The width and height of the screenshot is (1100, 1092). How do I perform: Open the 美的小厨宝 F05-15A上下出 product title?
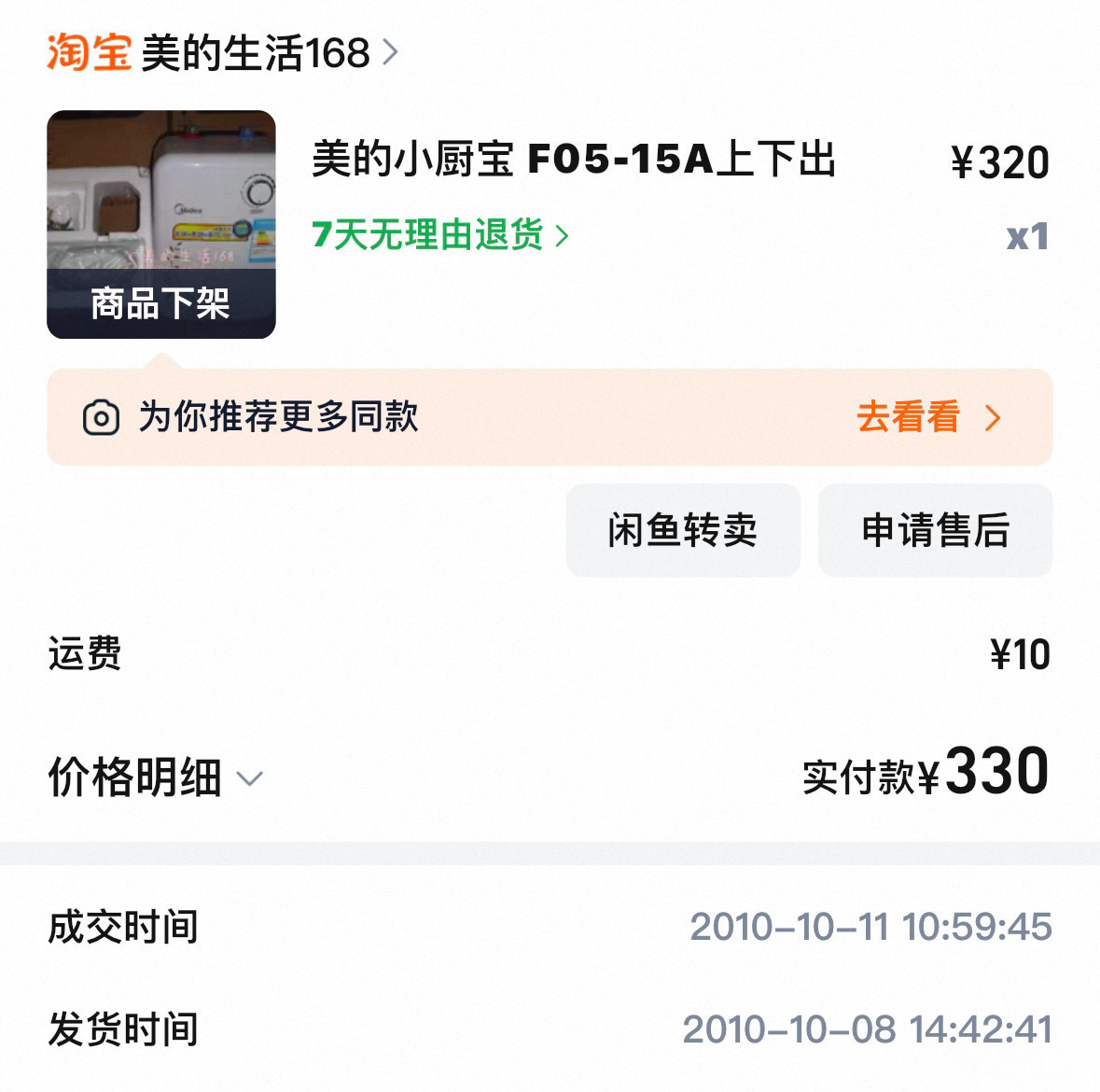pos(573,160)
